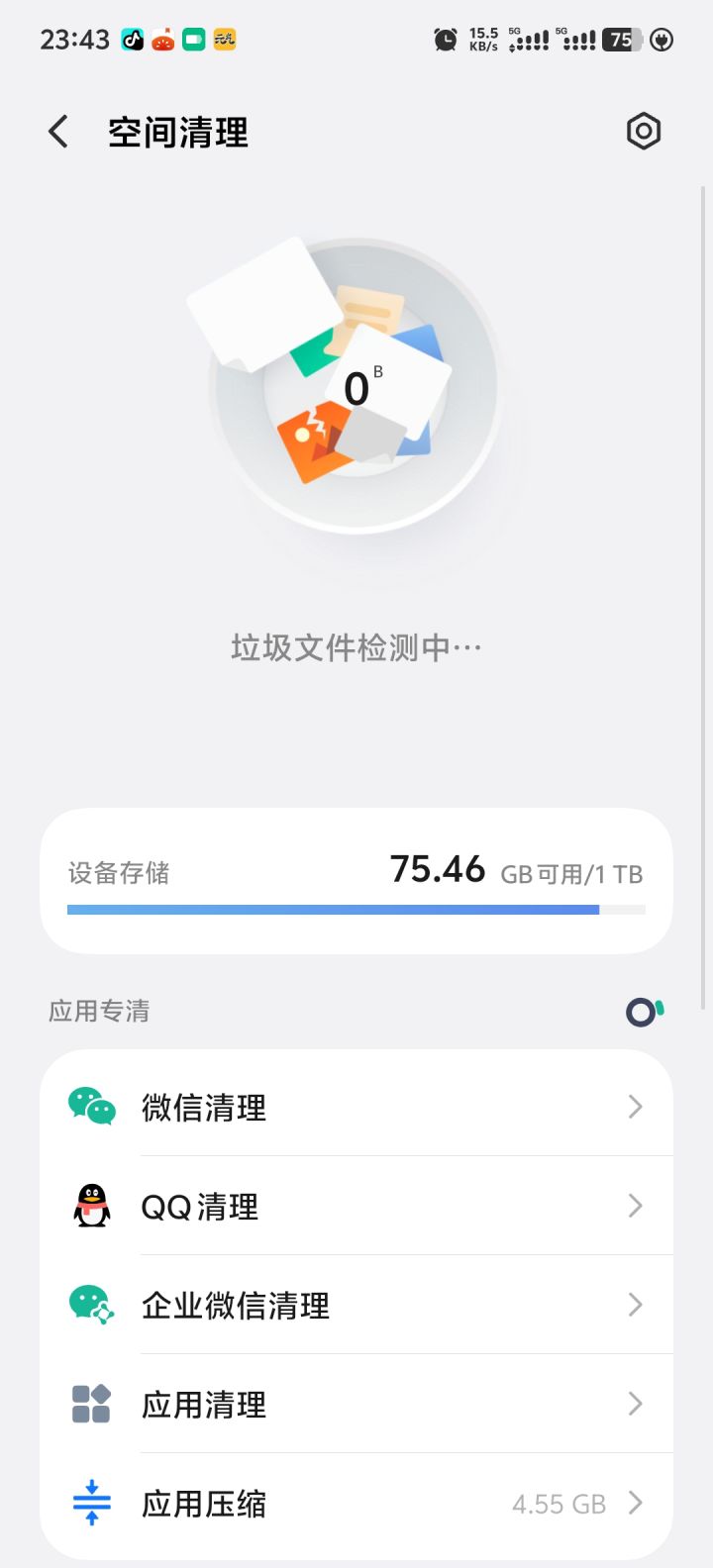Expand the 应用压缩 entry showing 4.55 GB
Screen dimensions: 713x1568
tap(635, 1503)
